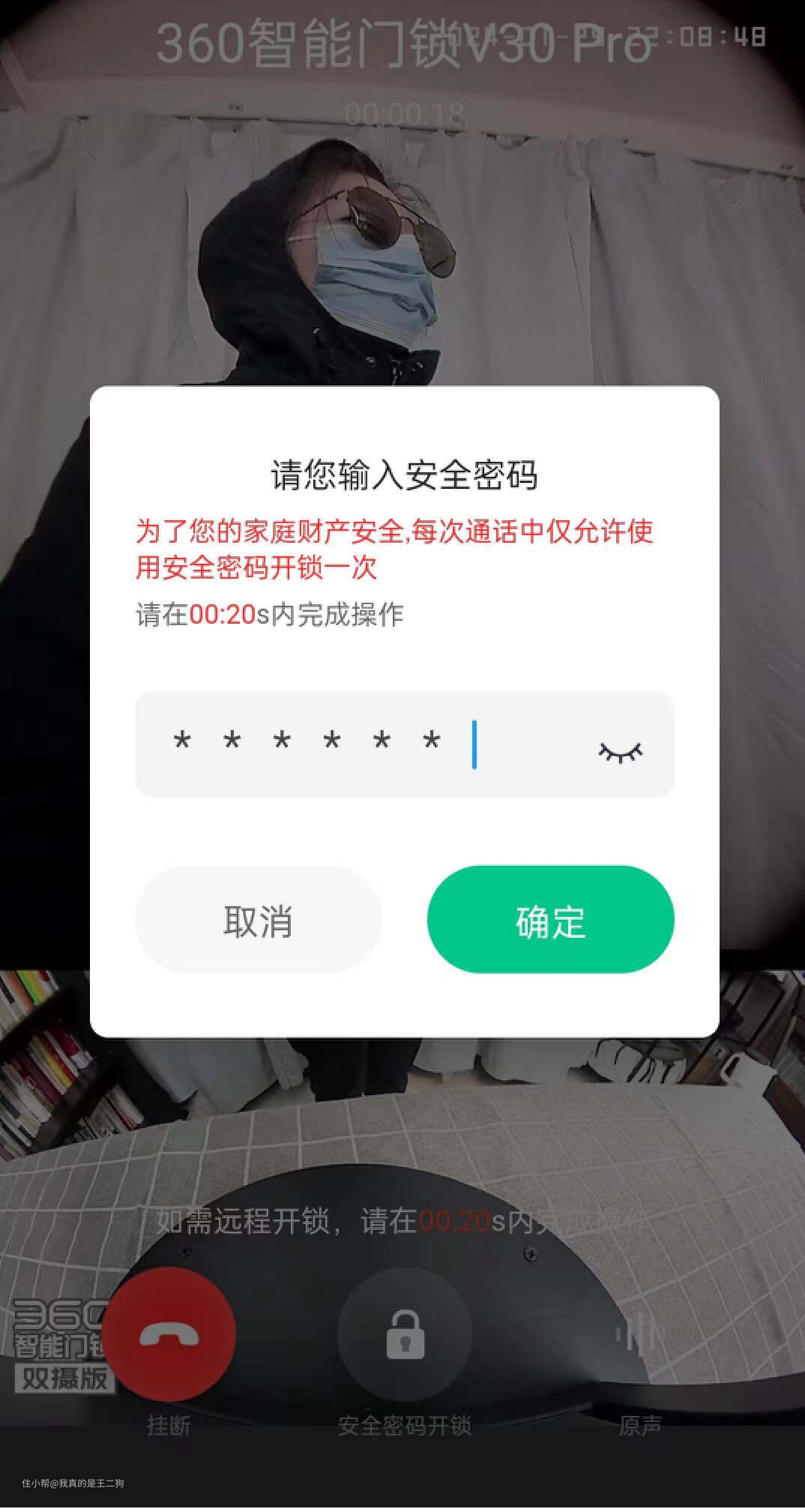The image size is (805, 1512).
Task: Tap the security password input field
Action: [x=360, y=744]
